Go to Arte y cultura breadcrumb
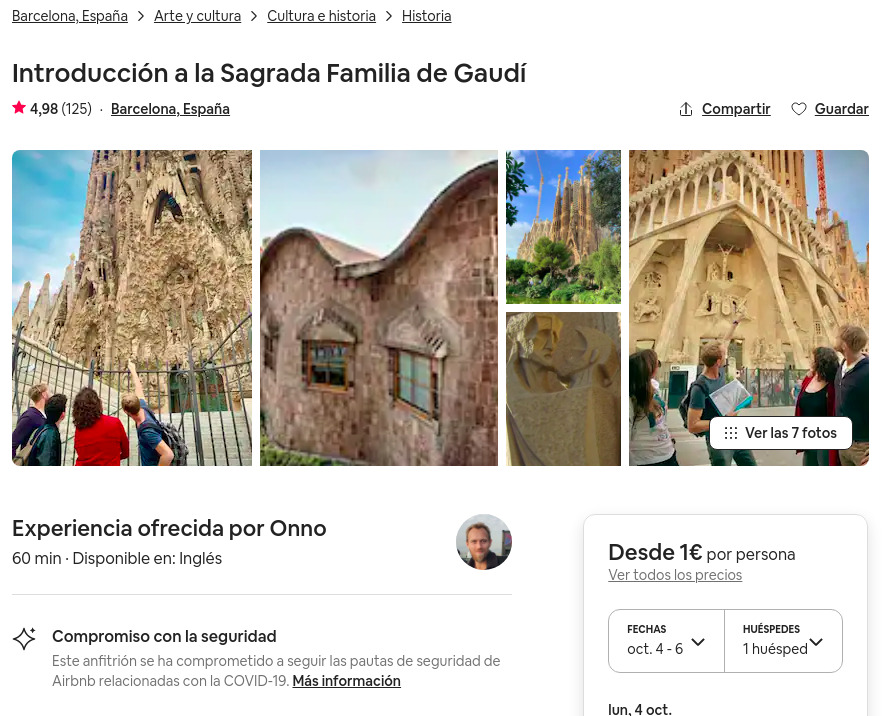This screenshot has height=716, width=891. 197,16
